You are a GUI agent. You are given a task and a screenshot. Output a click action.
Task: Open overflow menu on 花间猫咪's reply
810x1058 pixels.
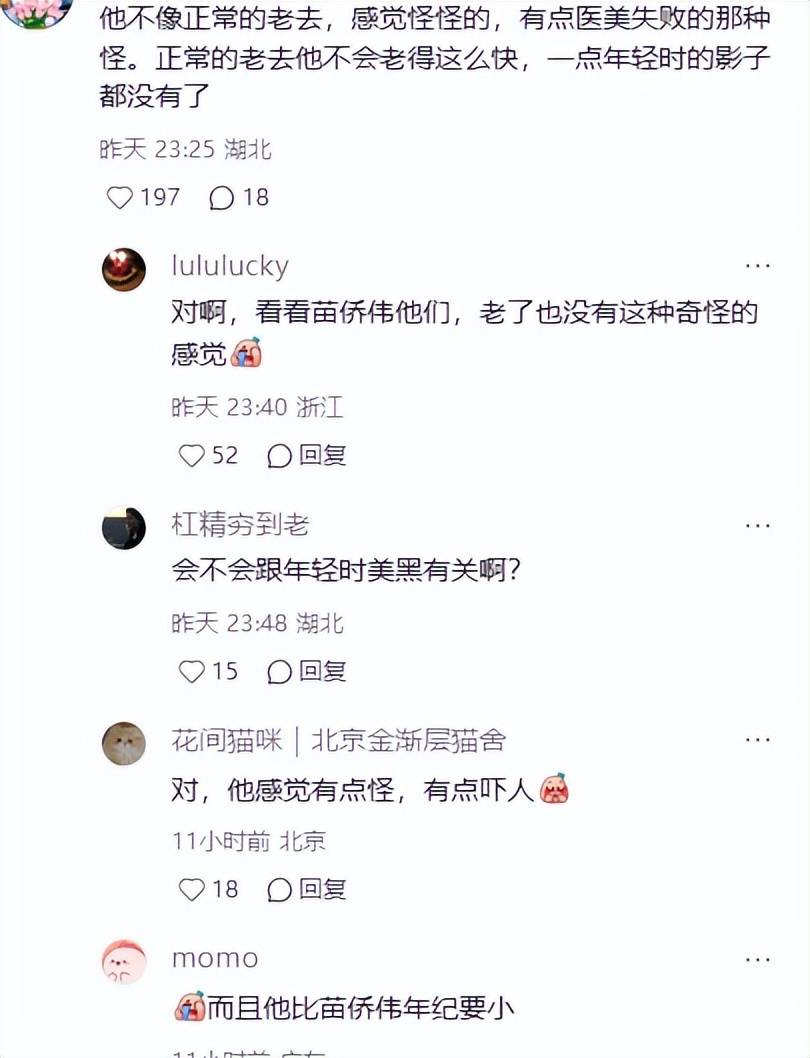click(x=757, y=740)
